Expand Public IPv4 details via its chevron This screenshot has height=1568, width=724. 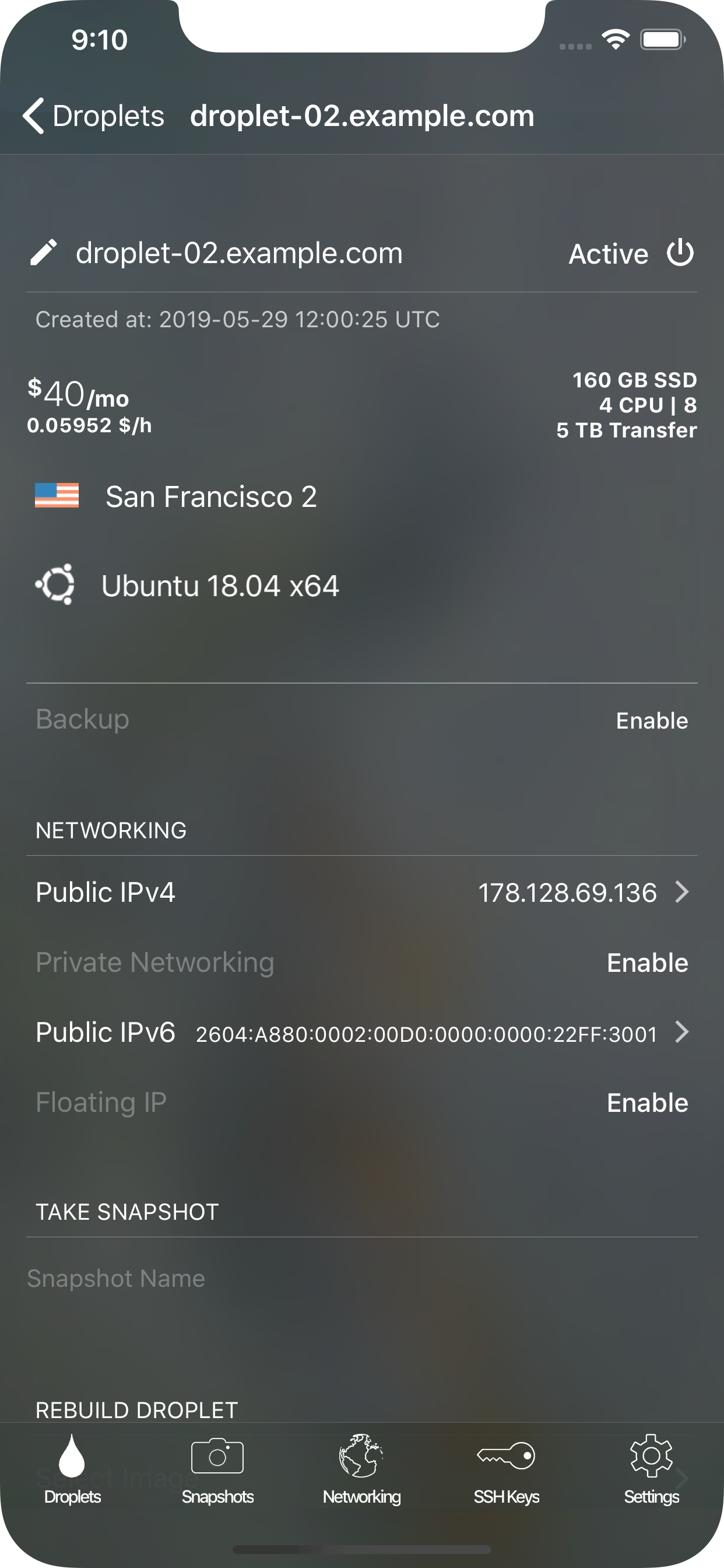click(683, 892)
